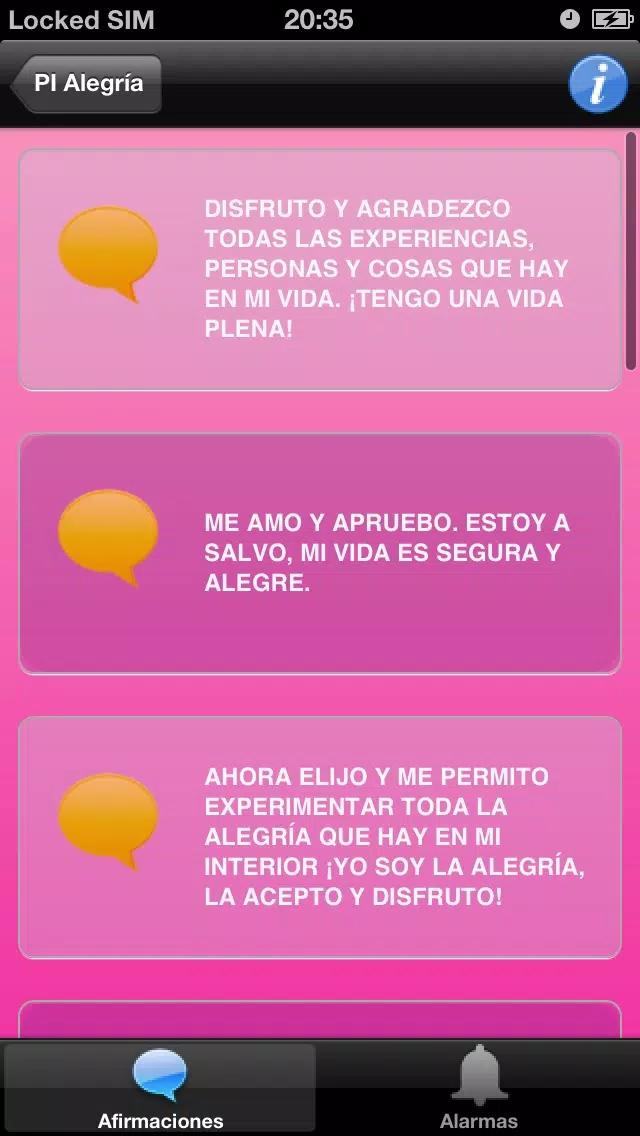Open the blue info icon

point(598,85)
